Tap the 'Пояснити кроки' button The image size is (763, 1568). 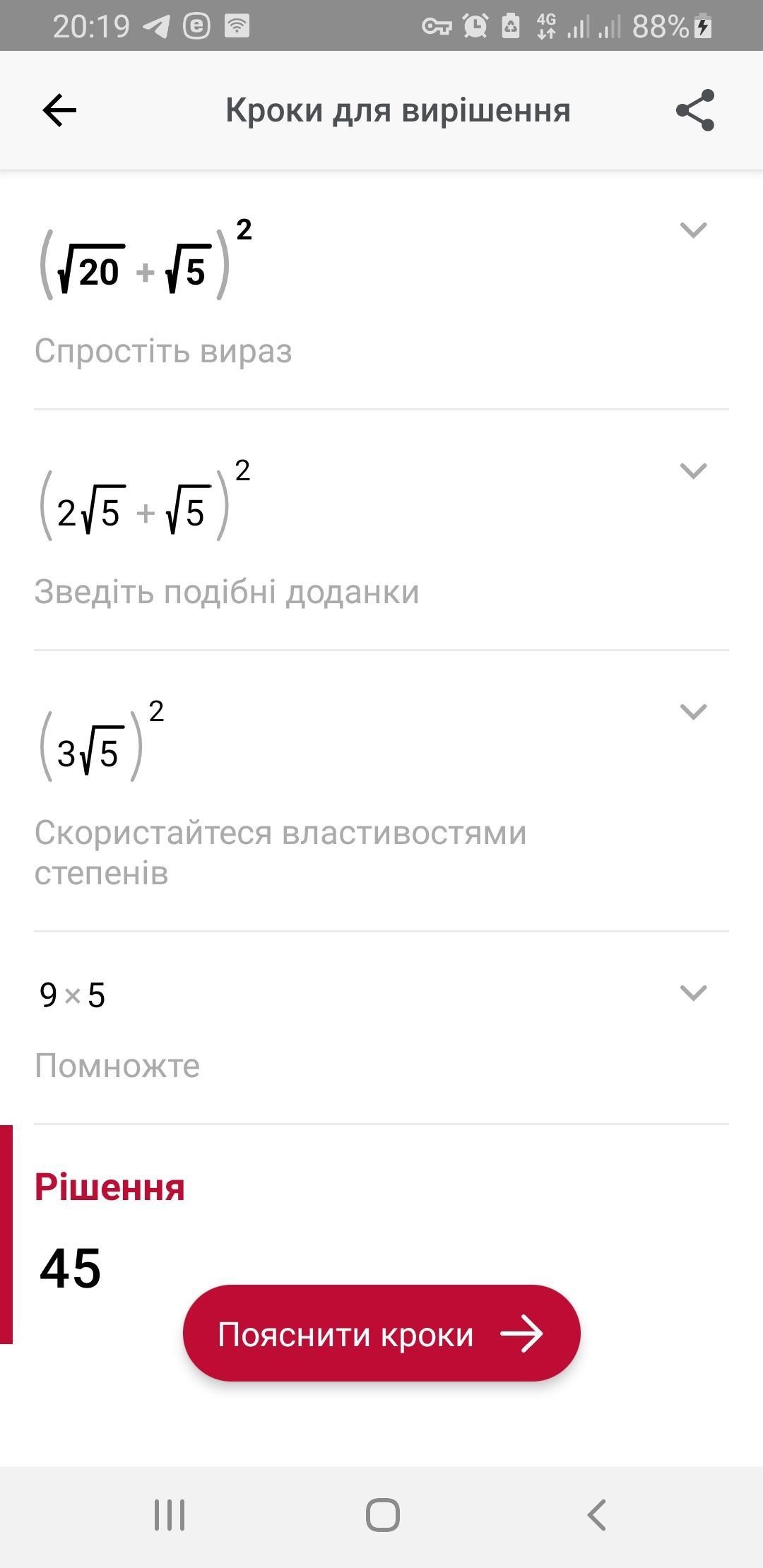tap(381, 1334)
